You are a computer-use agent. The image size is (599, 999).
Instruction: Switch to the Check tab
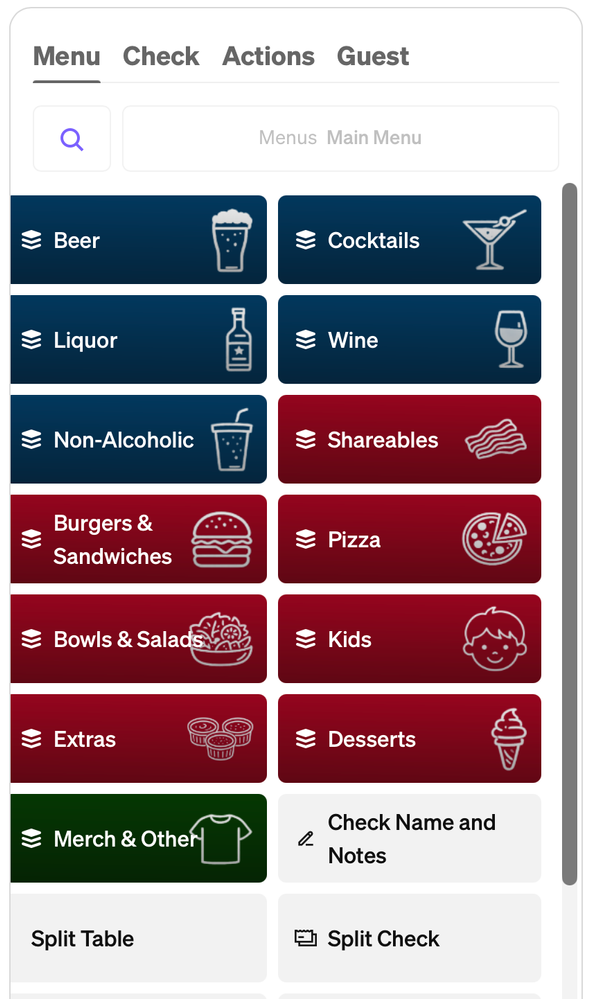tap(161, 56)
